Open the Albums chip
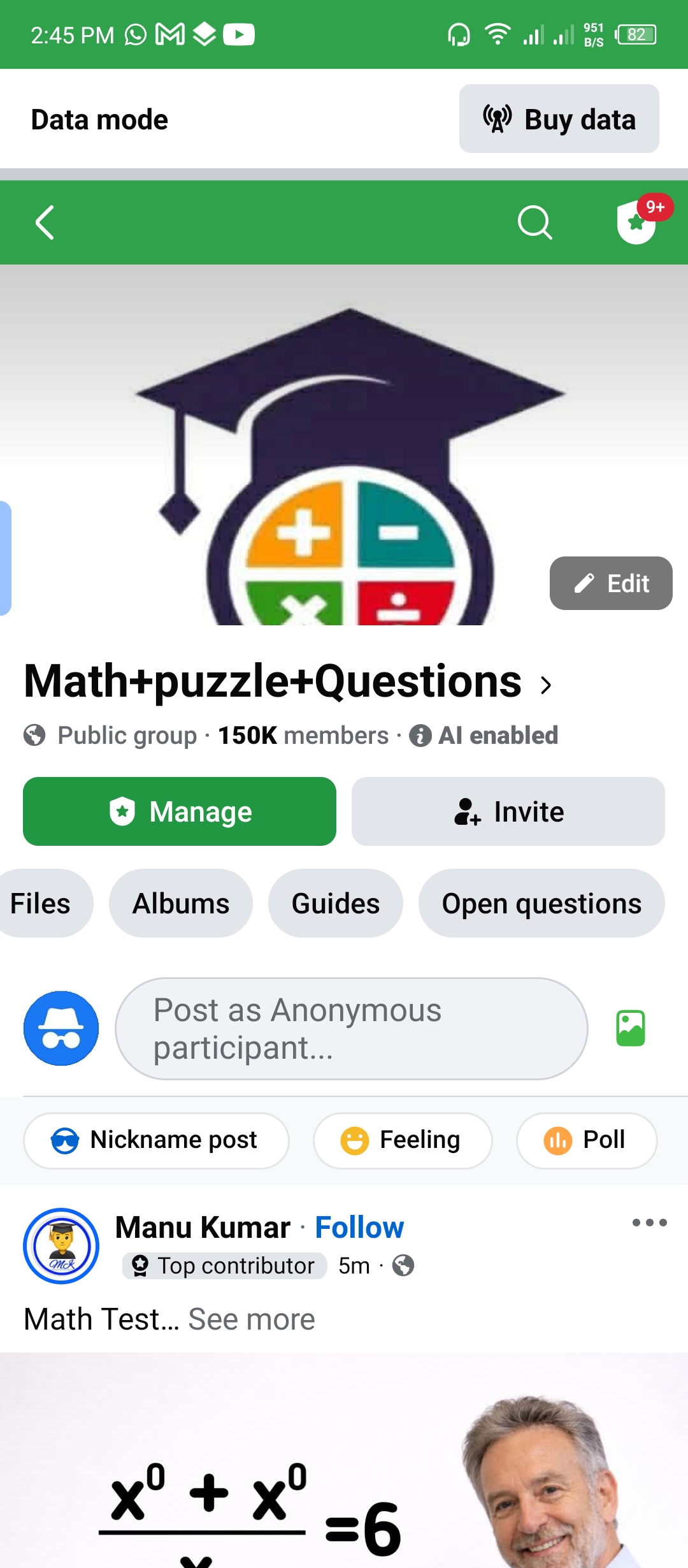Viewport: 688px width, 1568px height. (x=181, y=903)
